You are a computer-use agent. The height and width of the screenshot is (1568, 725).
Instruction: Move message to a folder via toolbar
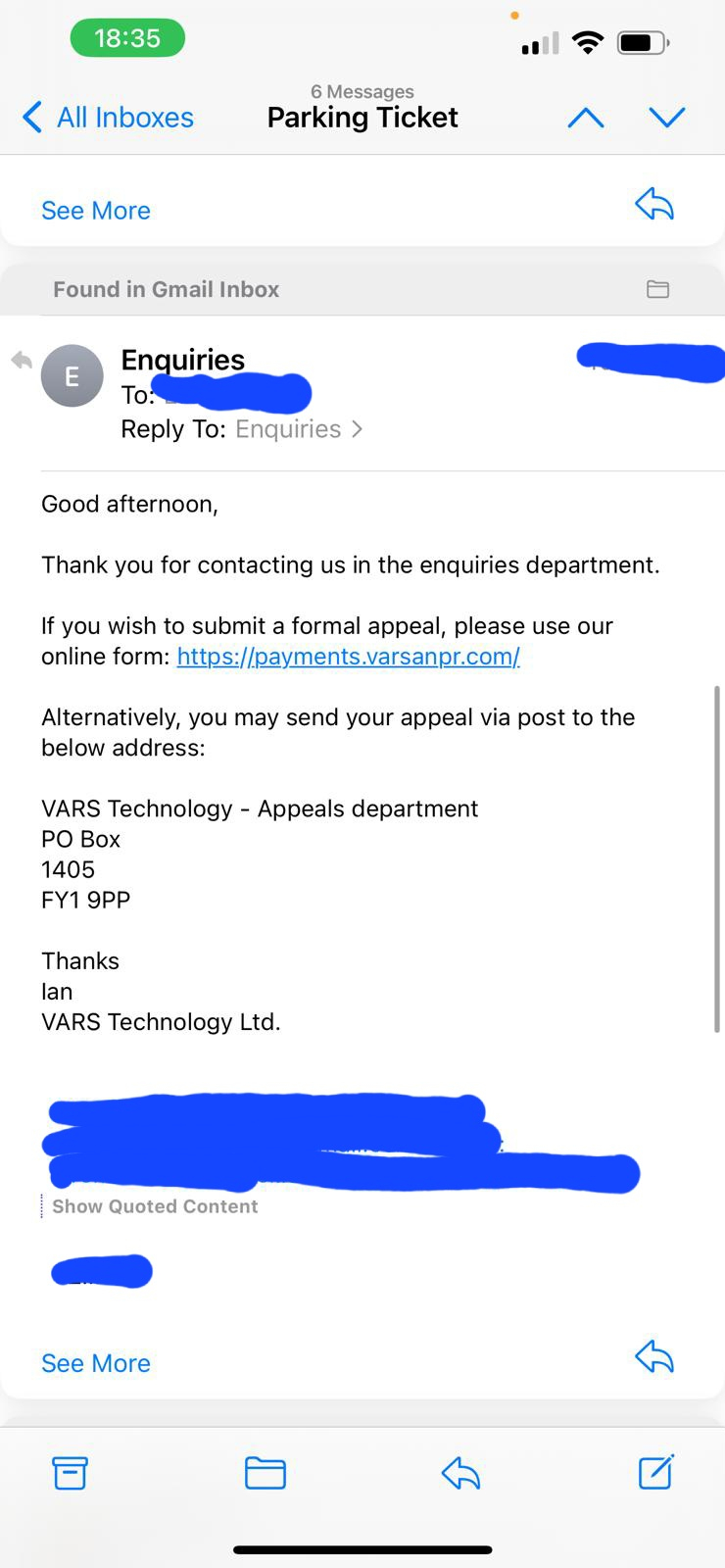(265, 1473)
